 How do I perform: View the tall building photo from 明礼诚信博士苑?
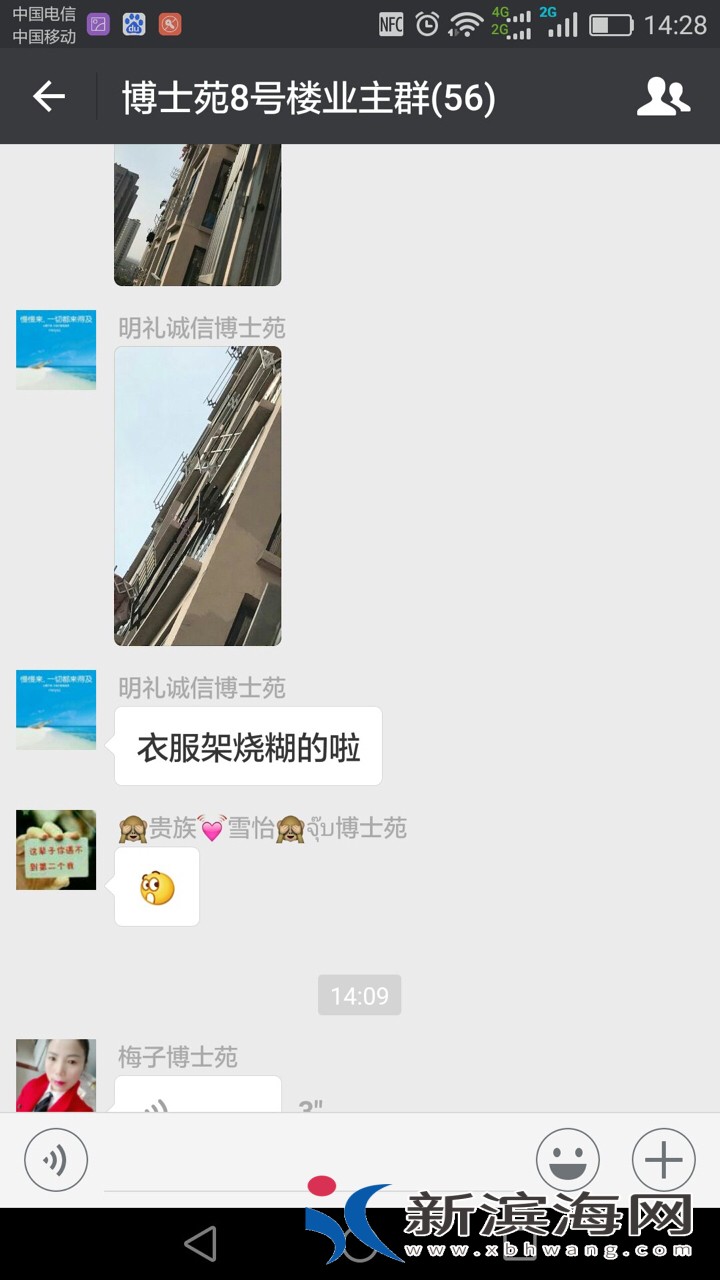click(x=198, y=496)
